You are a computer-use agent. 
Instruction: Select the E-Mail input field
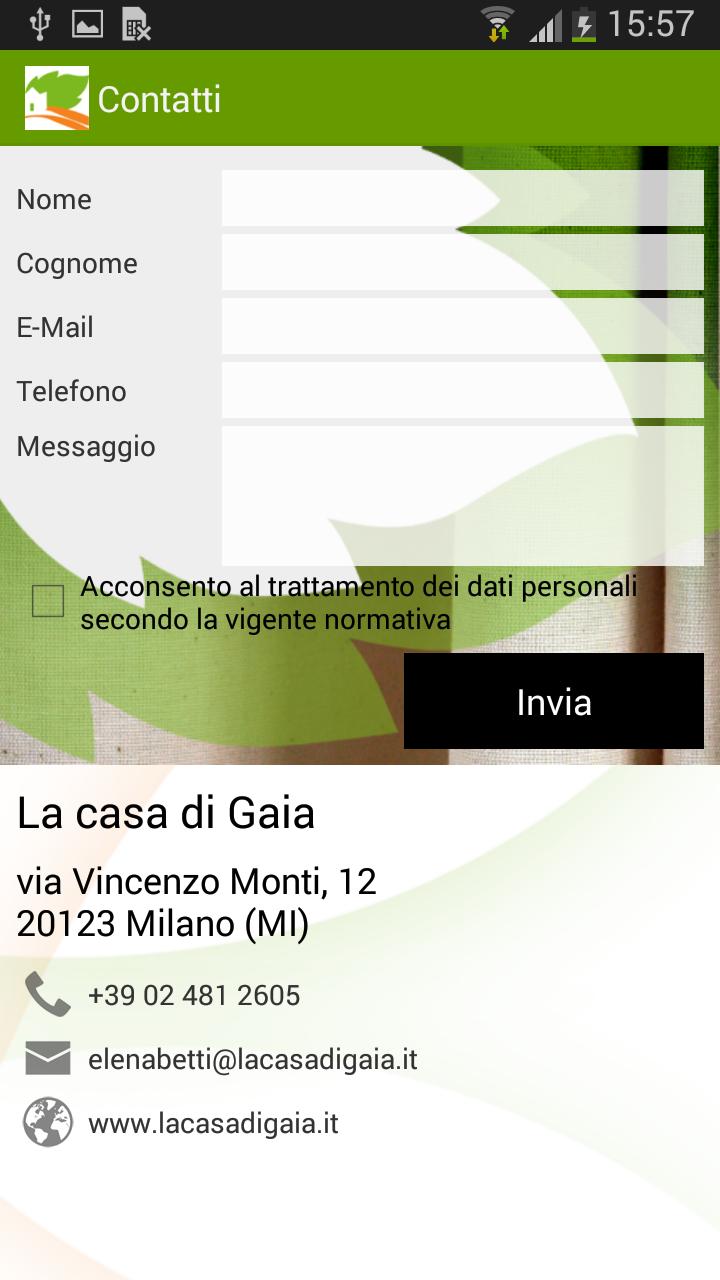click(x=462, y=326)
